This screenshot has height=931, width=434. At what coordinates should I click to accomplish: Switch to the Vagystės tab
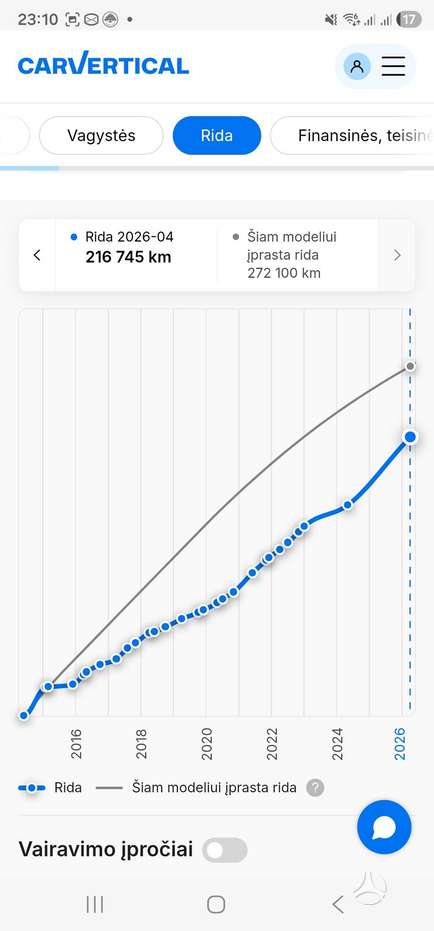pyautogui.click(x=101, y=135)
